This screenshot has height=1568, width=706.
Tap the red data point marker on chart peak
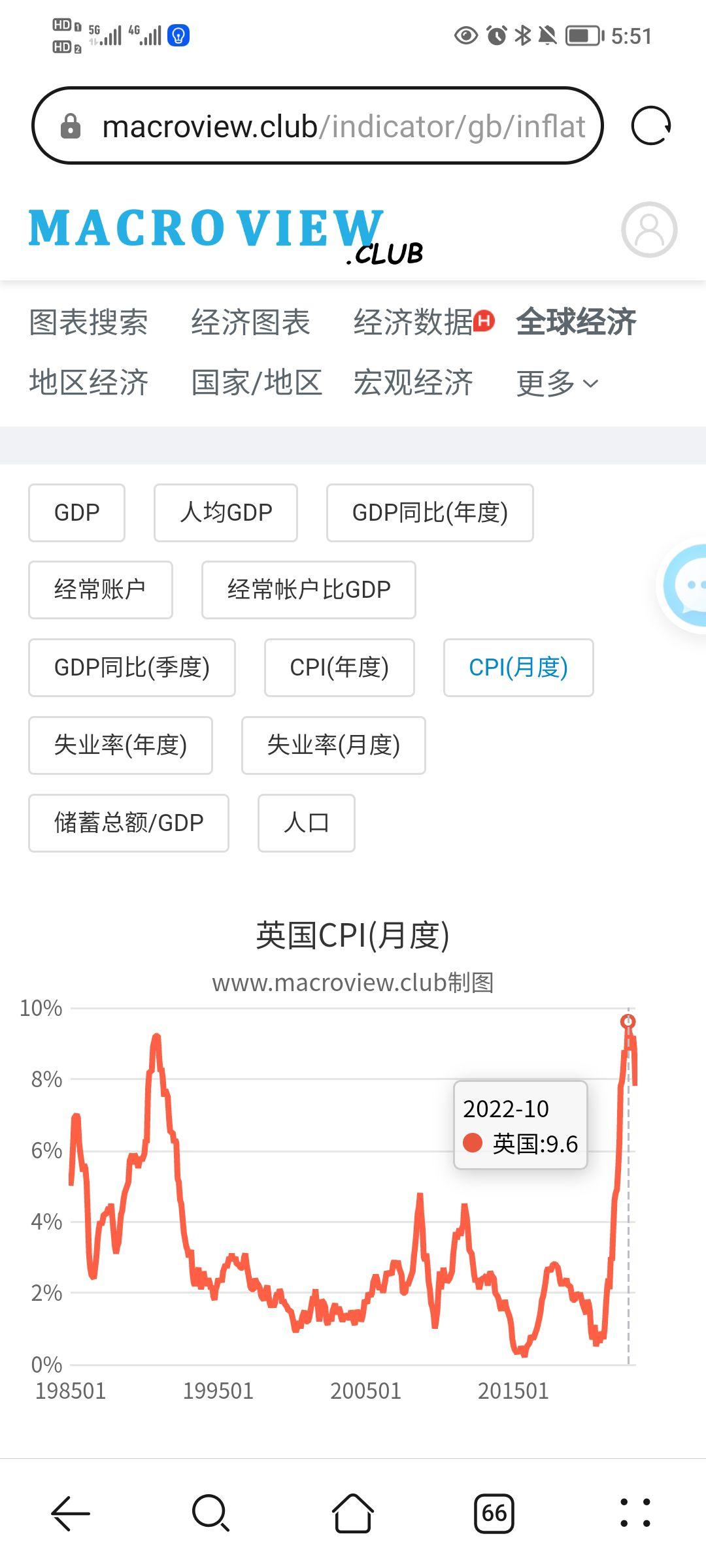click(x=628, y=1020)
